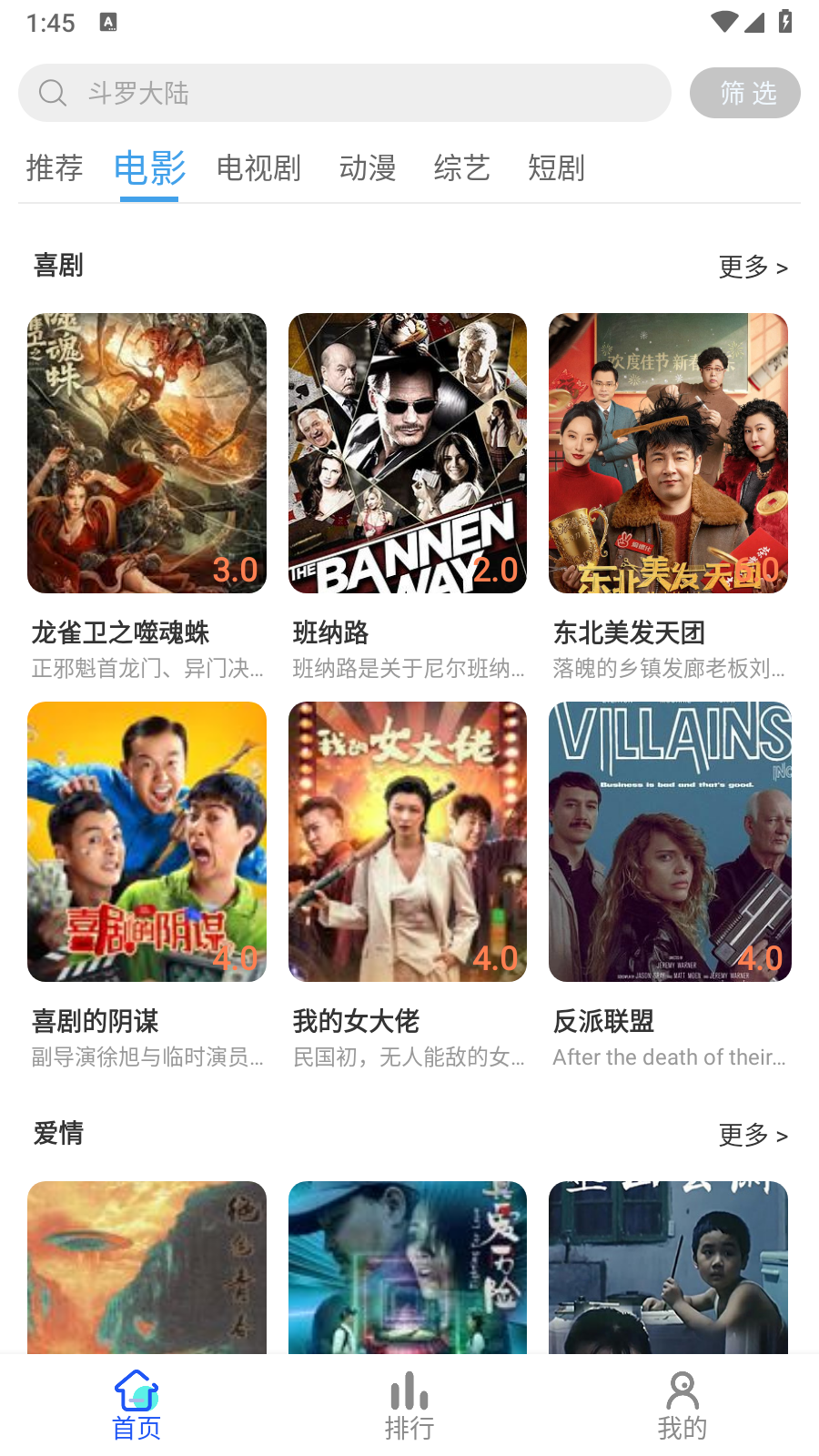Viewport: 819px width, 1456px height.
Task: Go to the 我的 profile tab
Action: tap(682, 1406)
